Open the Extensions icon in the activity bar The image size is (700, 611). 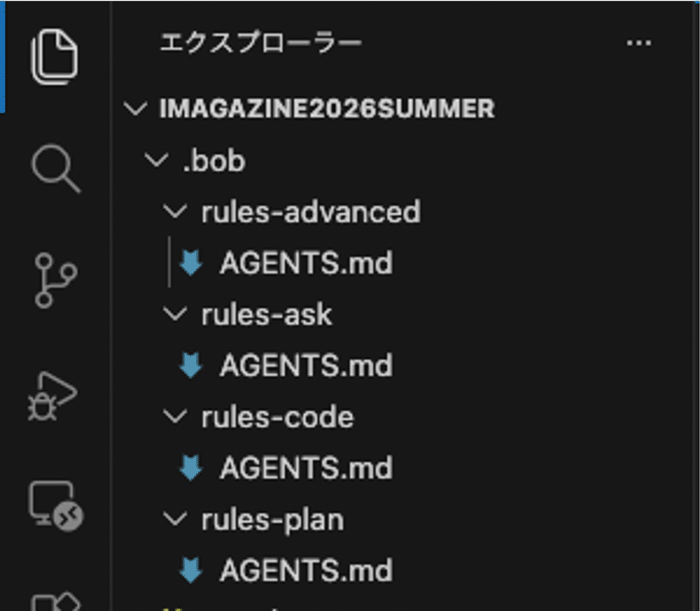56,601
